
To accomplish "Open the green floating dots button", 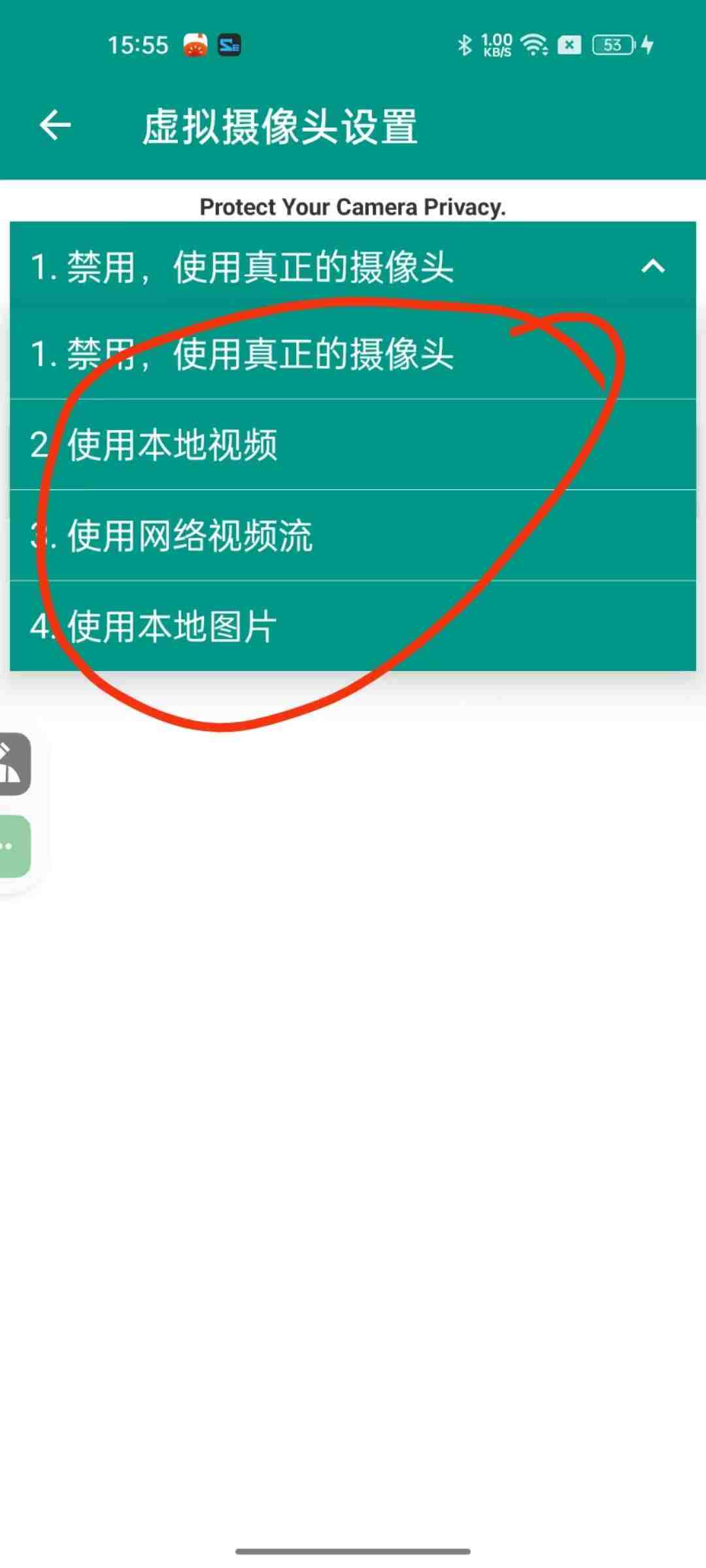I will click(13, 846).
